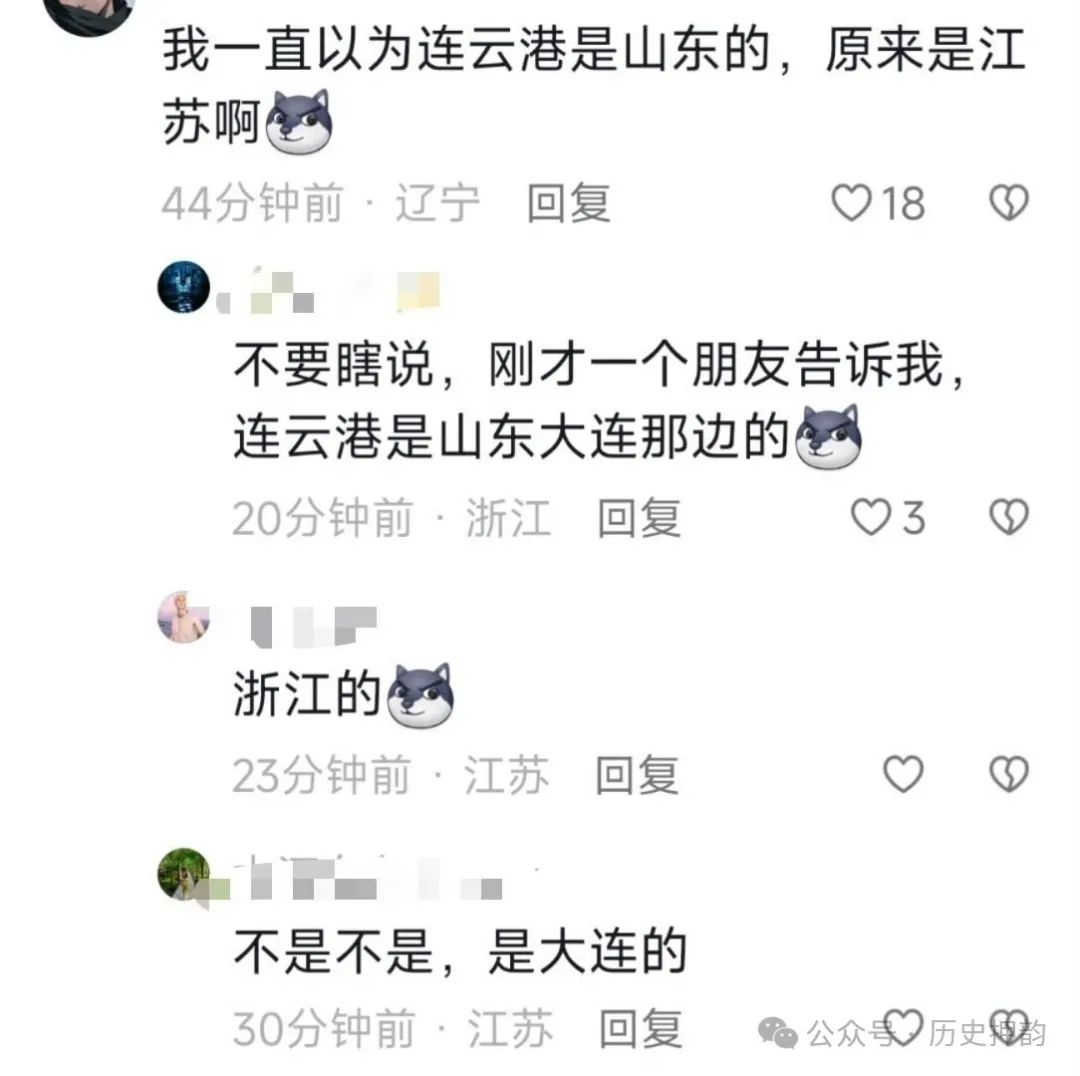Viewport: 1080px width, 1076px height.
Task: Dislike the 44分钟前 comment
Action: point(1008,204)
